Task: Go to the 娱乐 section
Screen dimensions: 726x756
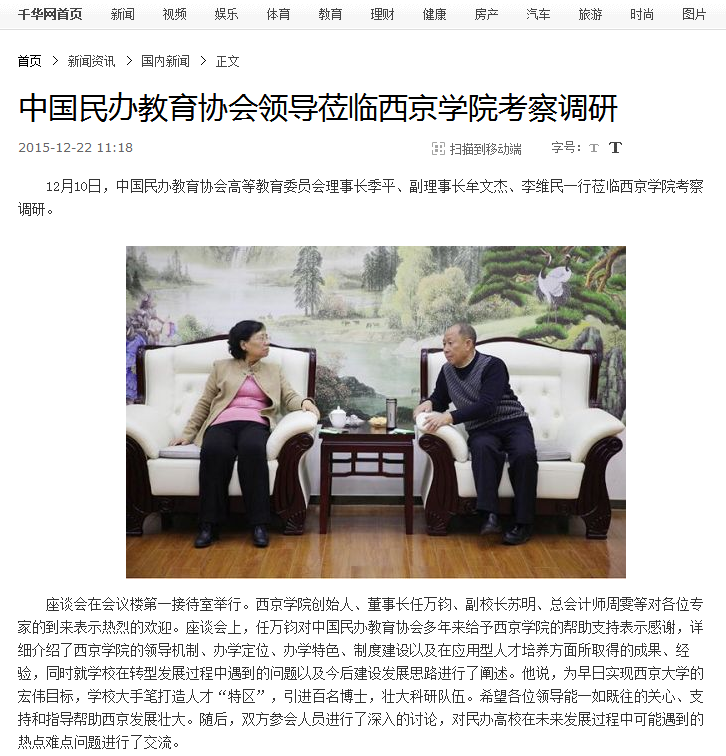Action: click(x=226, y=14)
